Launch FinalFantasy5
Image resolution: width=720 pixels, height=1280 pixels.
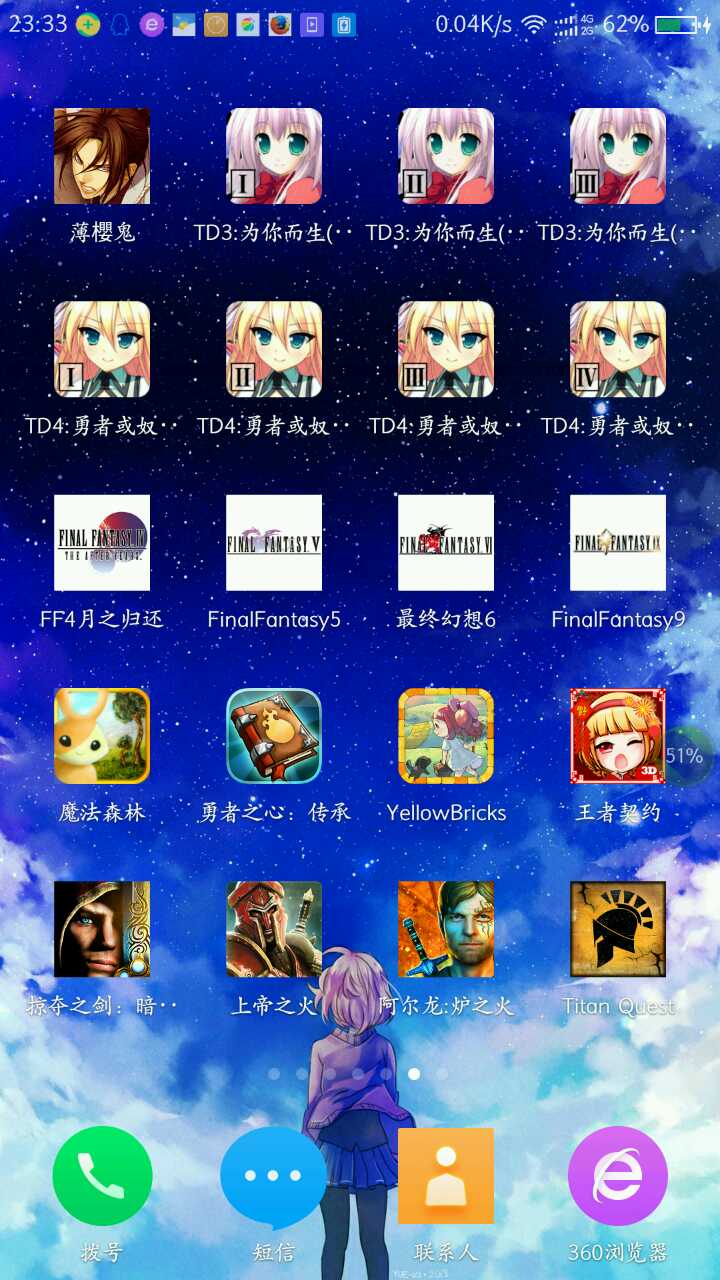pyautogui.click(x=274, y=542)
